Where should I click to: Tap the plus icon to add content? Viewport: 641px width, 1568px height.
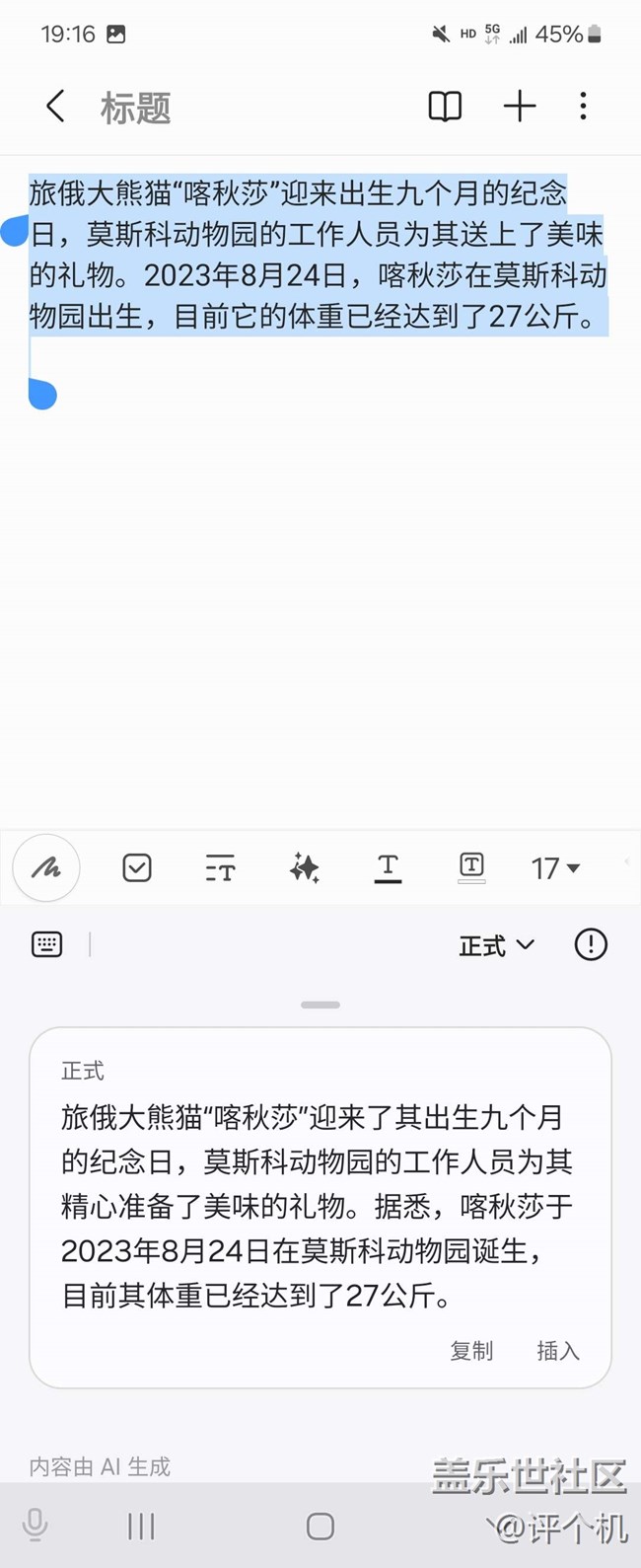coord(520,107)
